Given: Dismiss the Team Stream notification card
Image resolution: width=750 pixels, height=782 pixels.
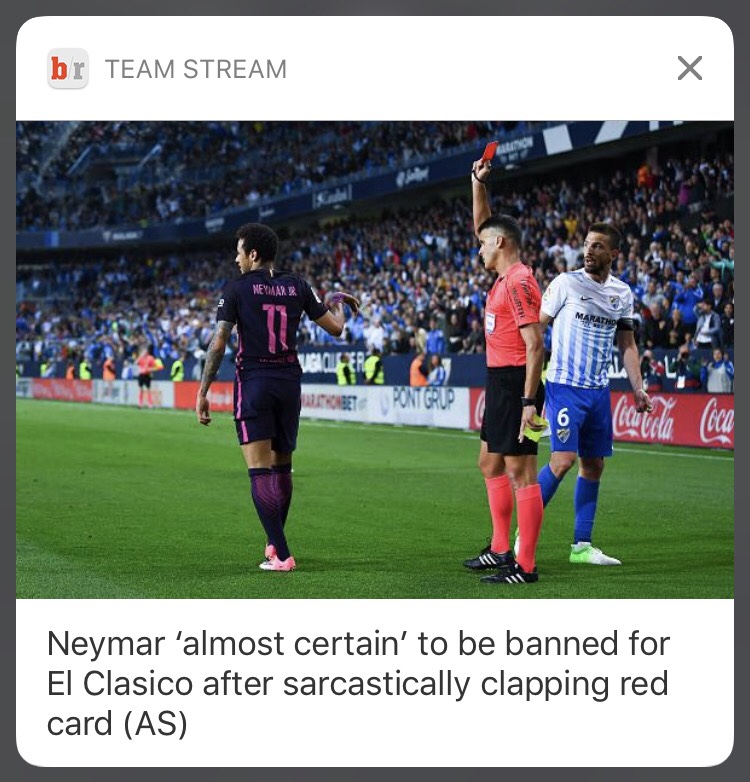Looking at the screenshot, I should pos(689,68).
